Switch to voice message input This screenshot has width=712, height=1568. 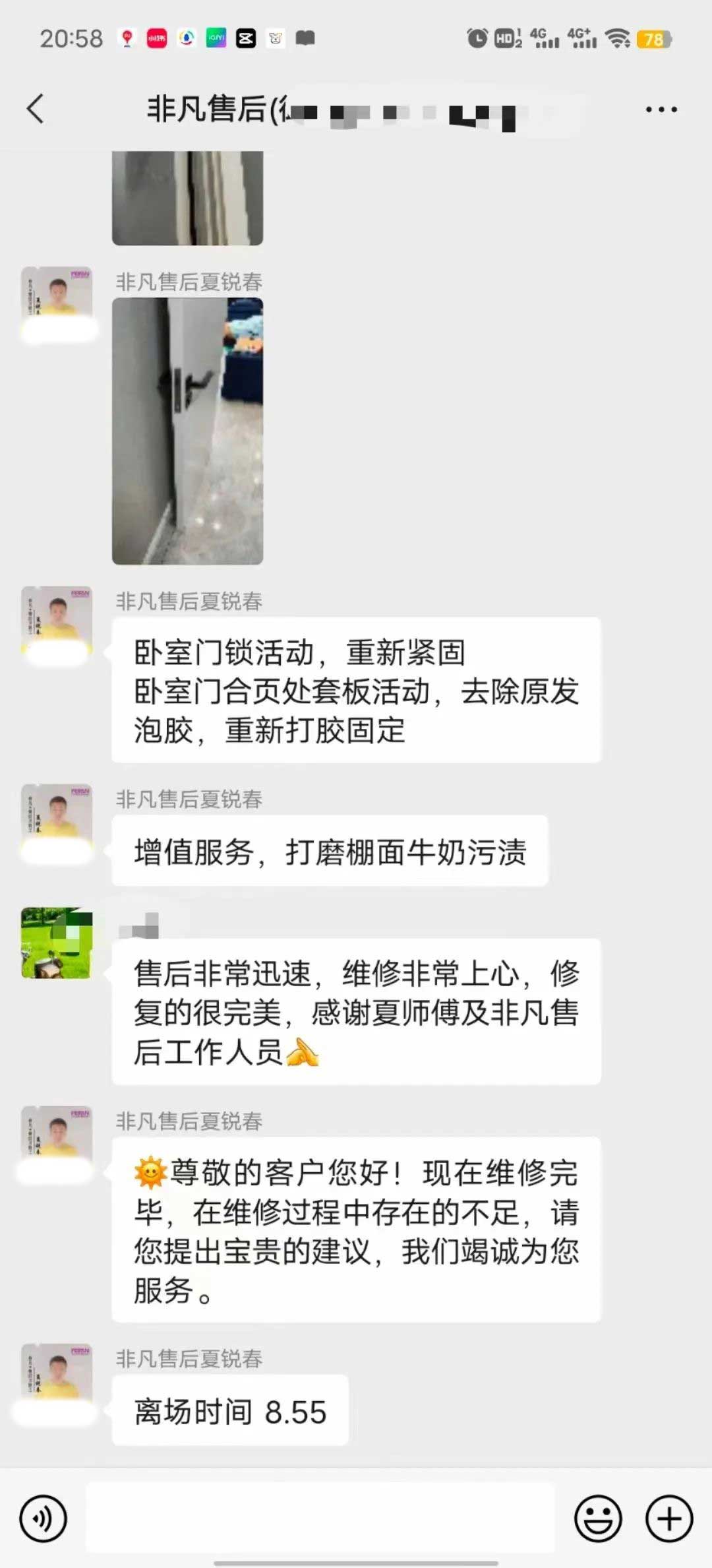pos(44,1519)
